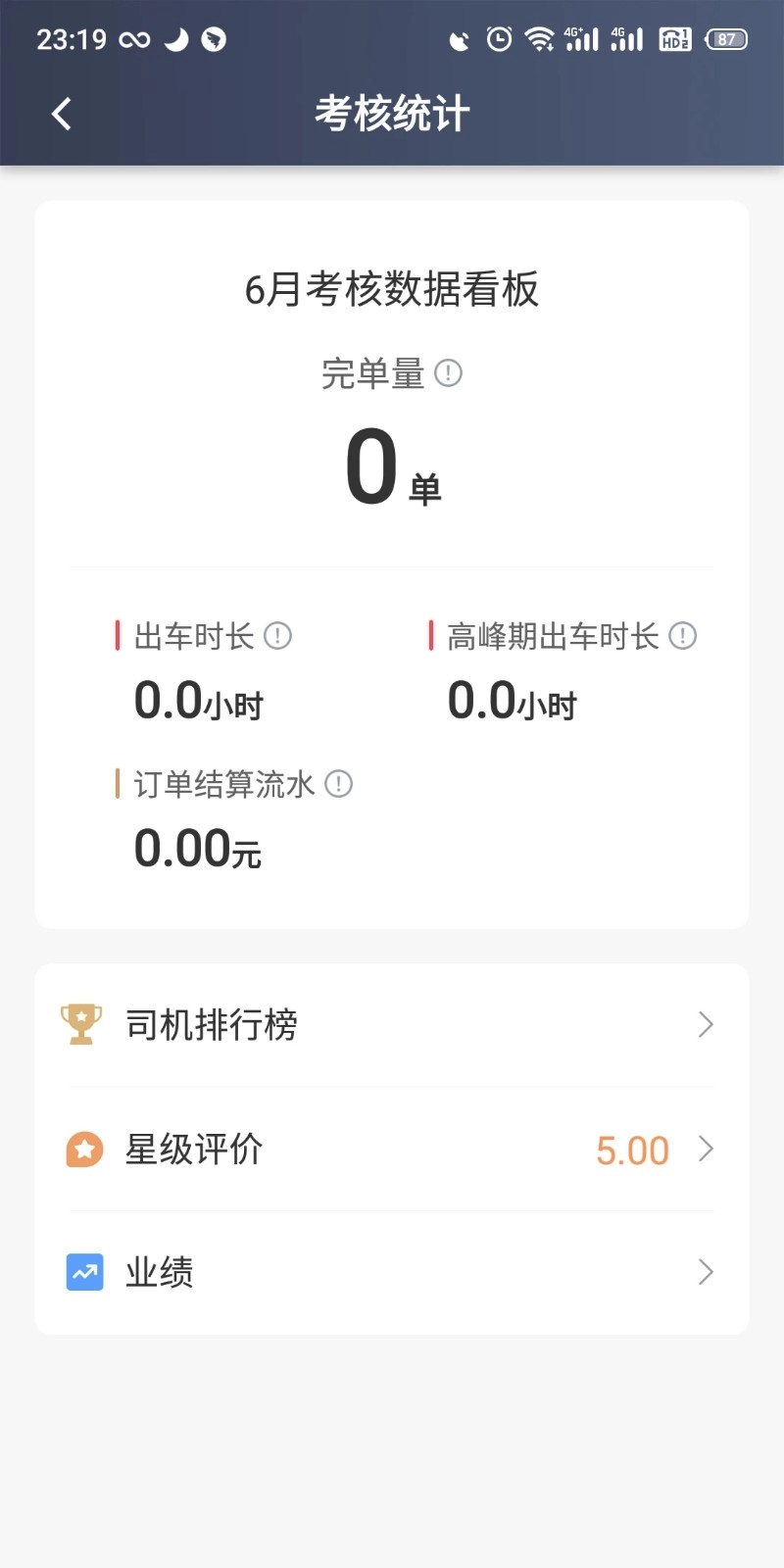Tap the back arrow in the title bar
The image size is (784, 1568).
click(61, 113)
